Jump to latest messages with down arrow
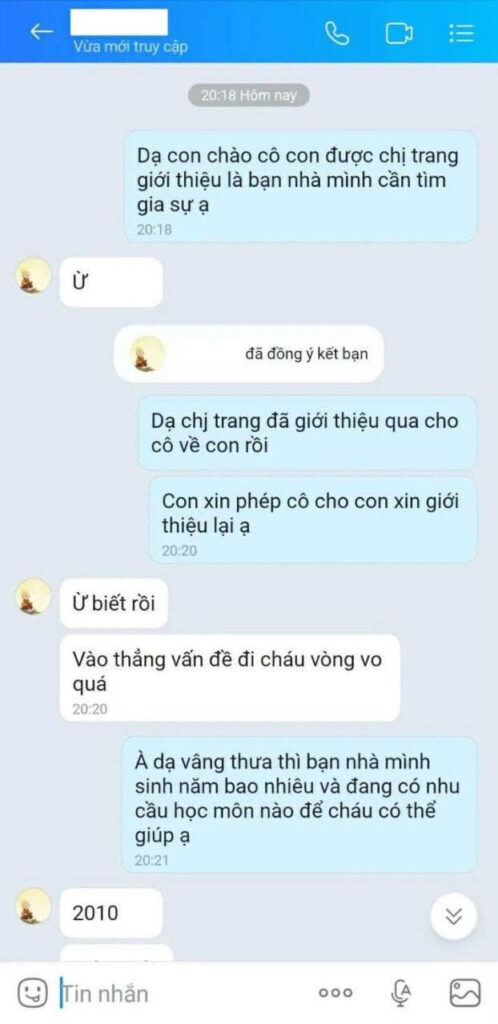The width and height of the screenshot is (498, 1024). click(x=454, y=916)
